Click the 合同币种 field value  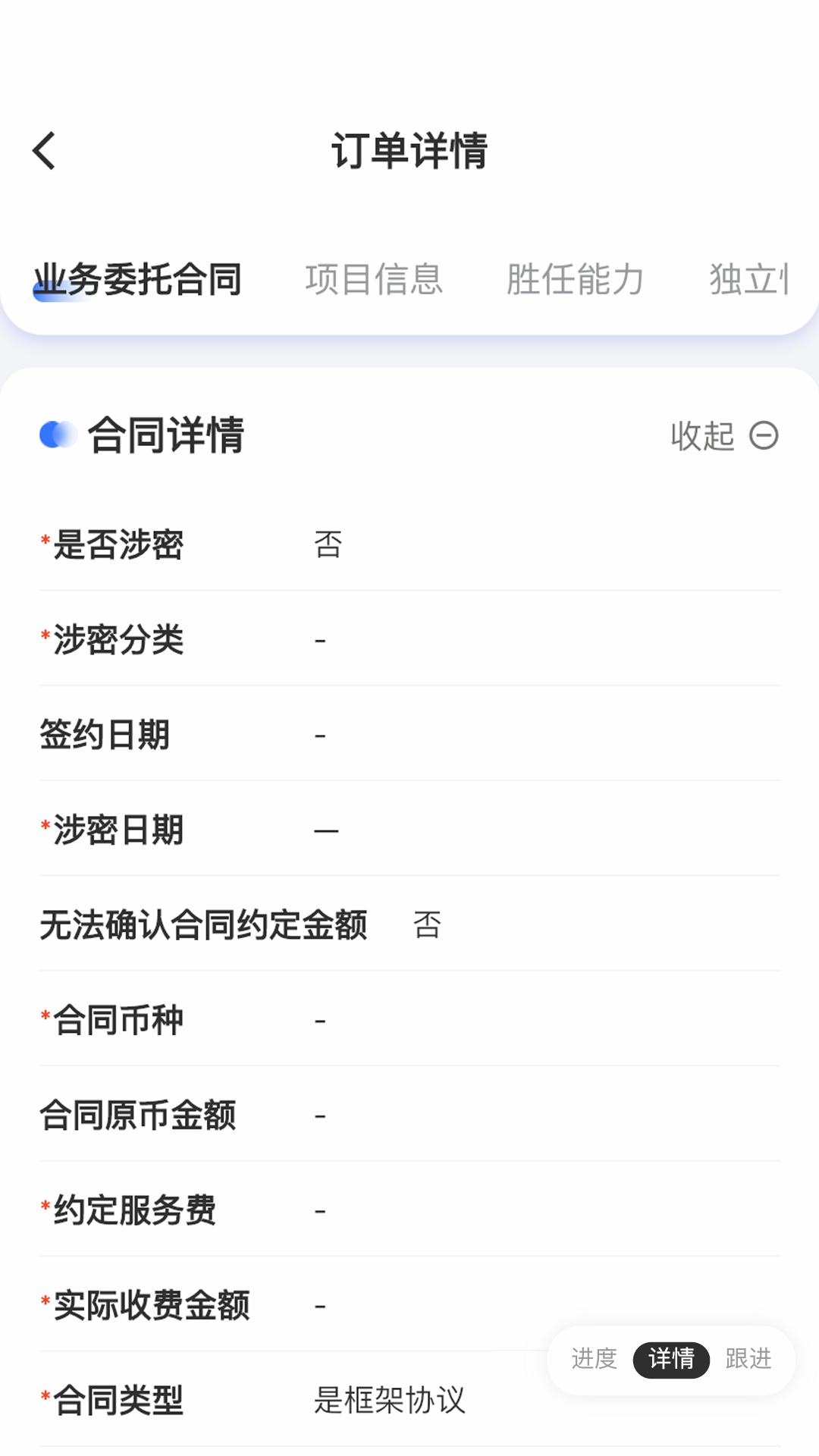coord(320,1019)
